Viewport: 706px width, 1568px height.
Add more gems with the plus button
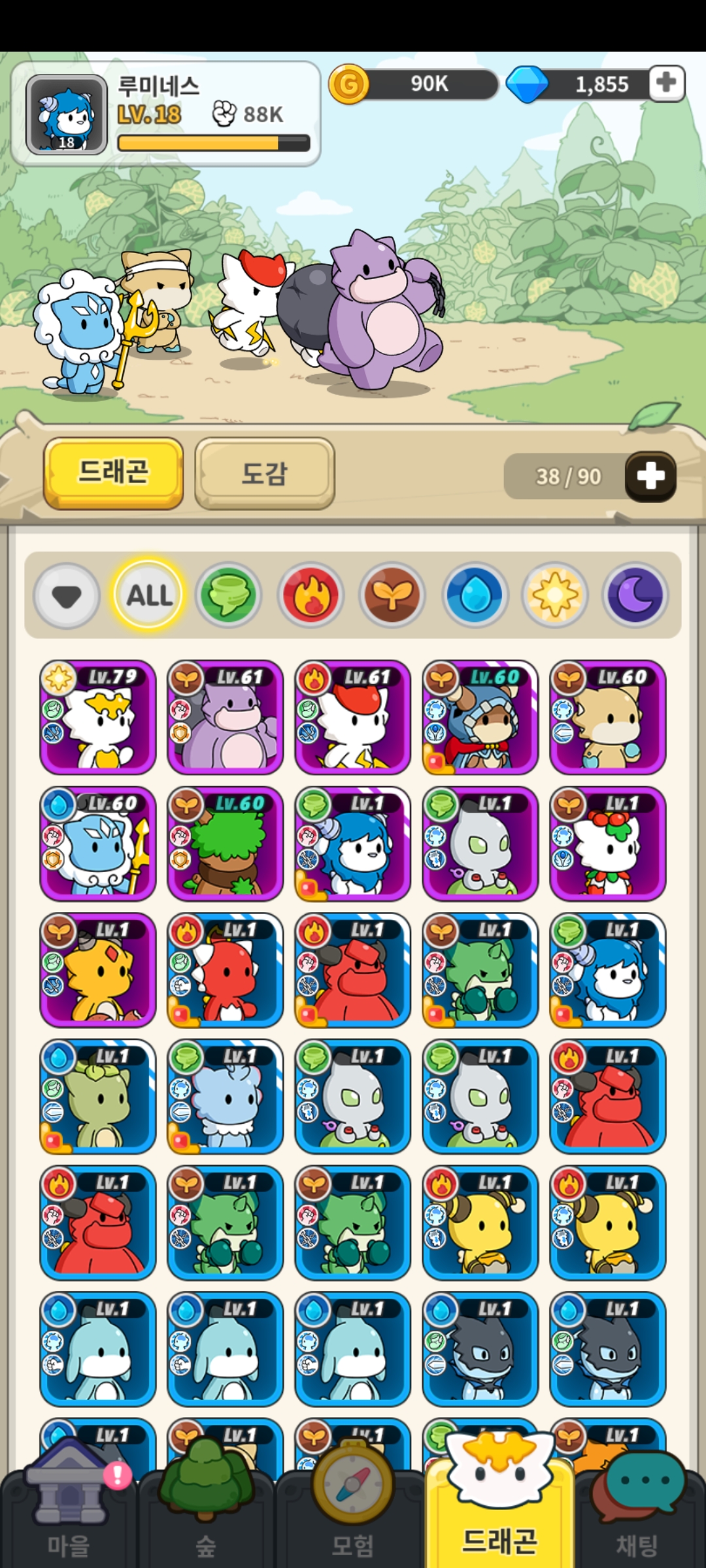coord(666,84)
